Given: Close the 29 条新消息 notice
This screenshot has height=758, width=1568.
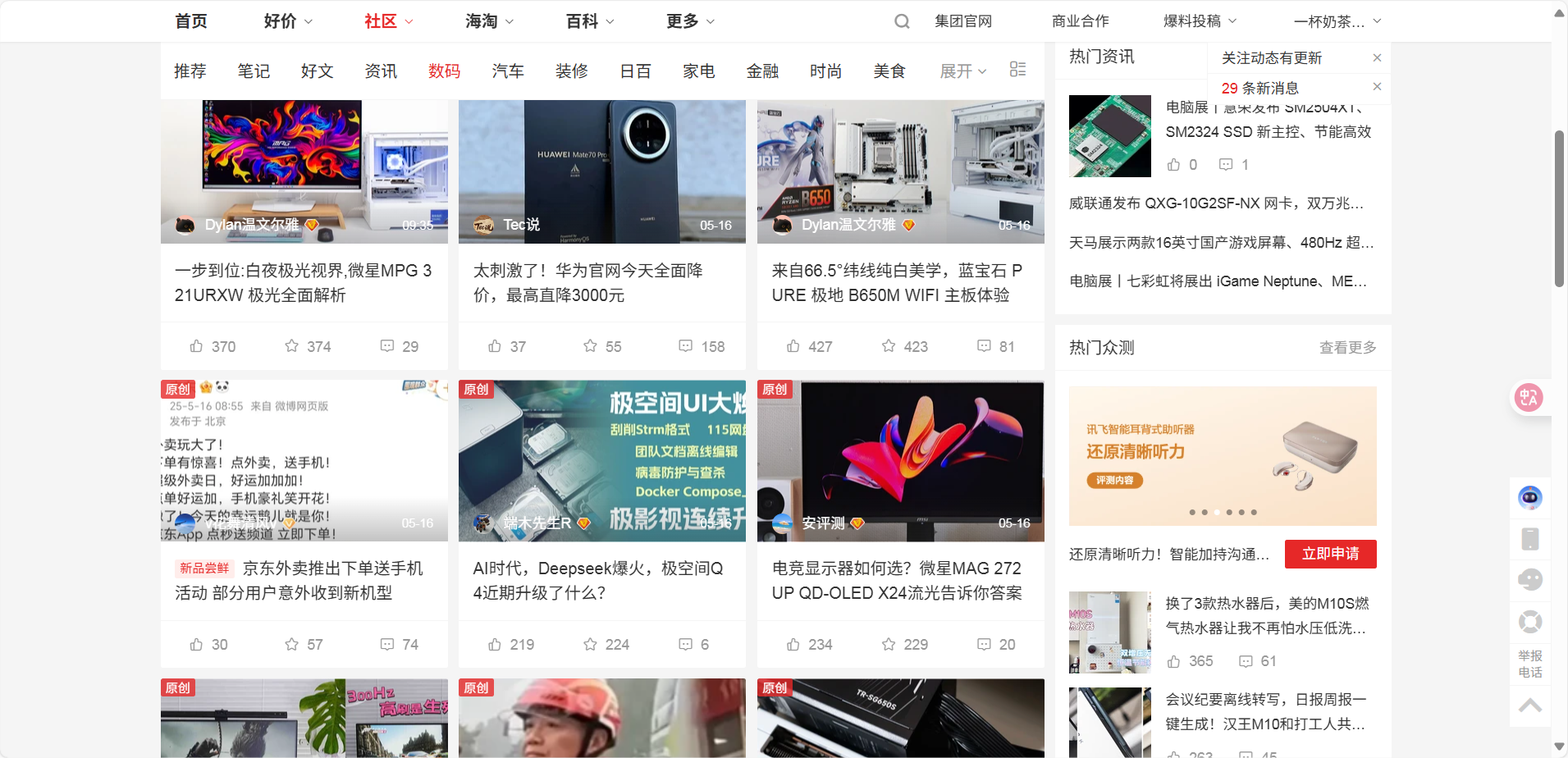Looking at the screenshot, I should (x=1377, y=87).
